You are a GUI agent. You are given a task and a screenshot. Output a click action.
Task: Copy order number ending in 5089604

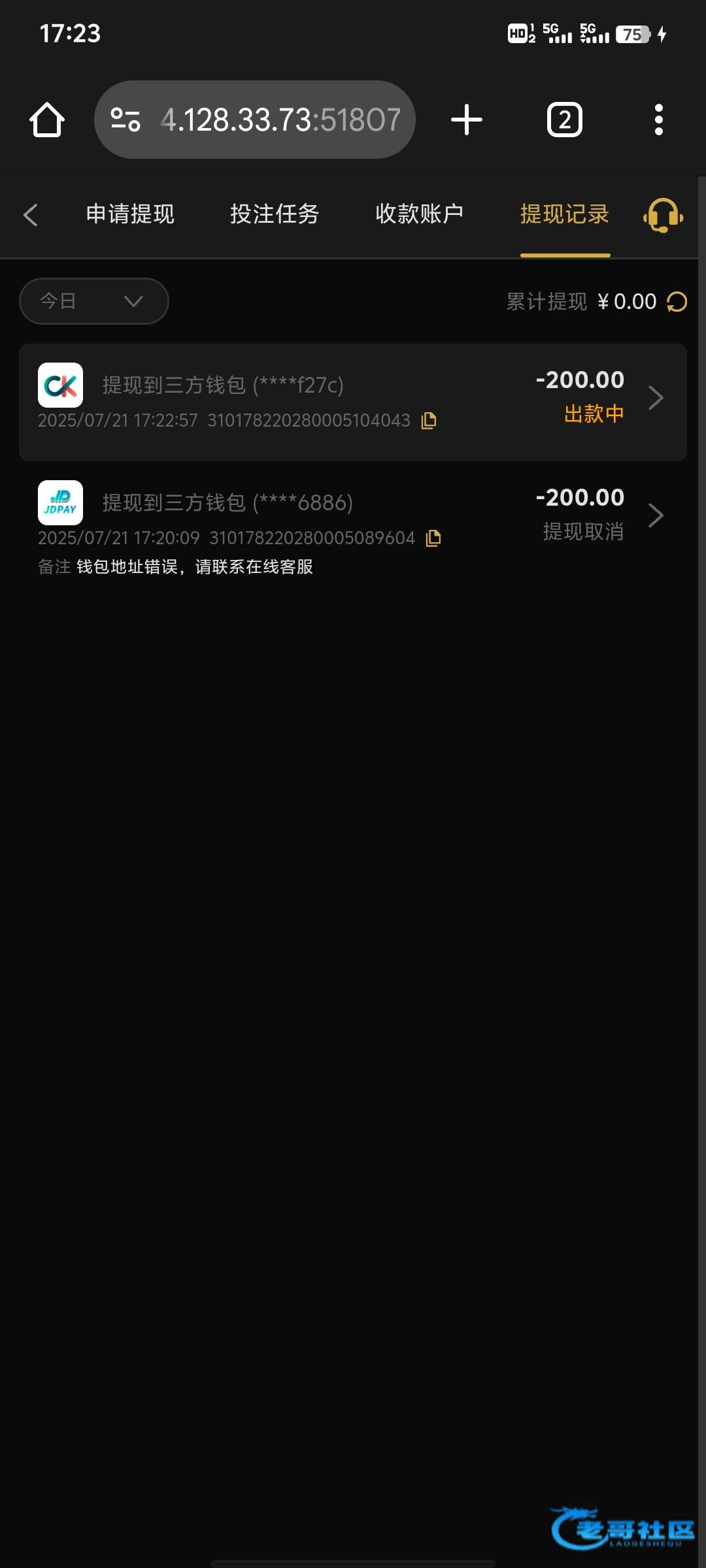click(433, 538)
